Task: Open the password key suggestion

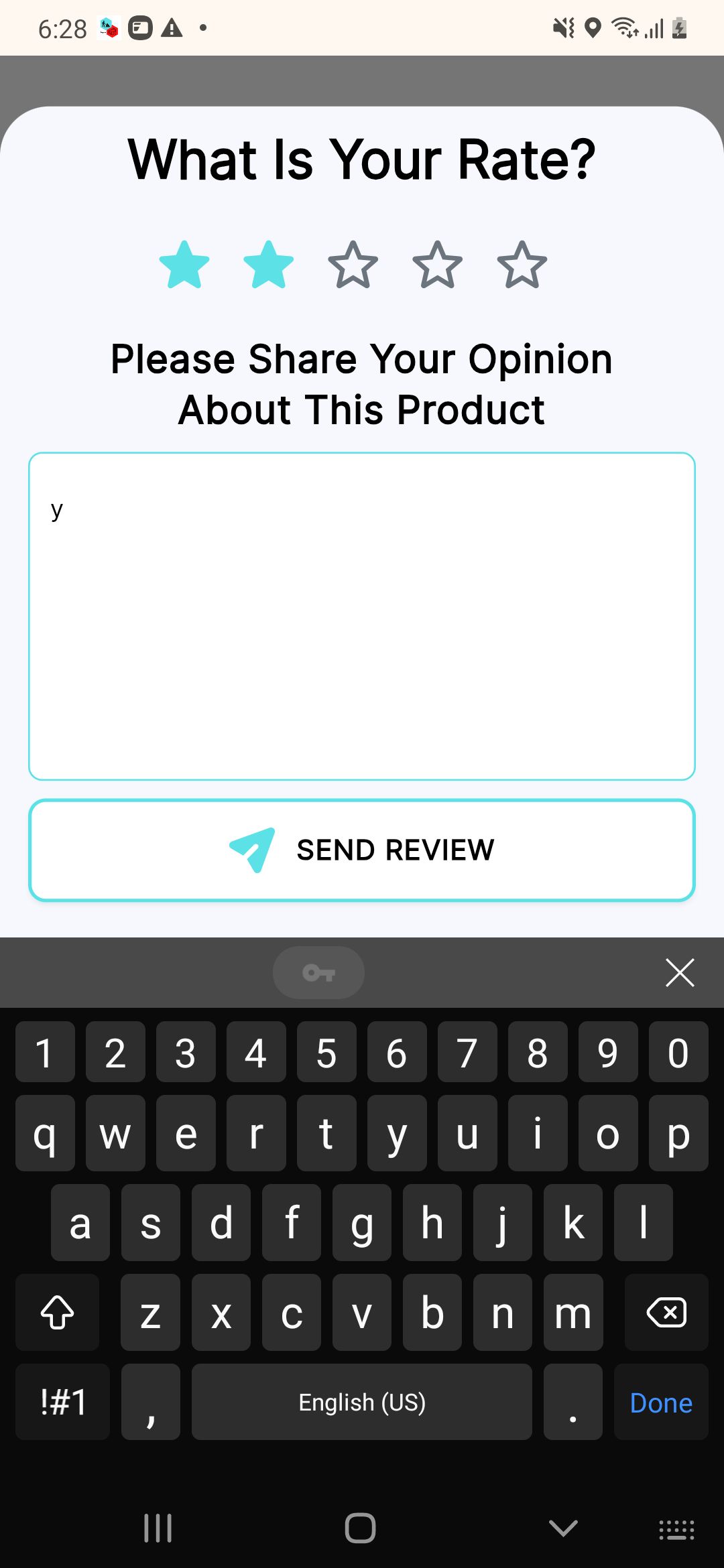Action: coord(318,972)
